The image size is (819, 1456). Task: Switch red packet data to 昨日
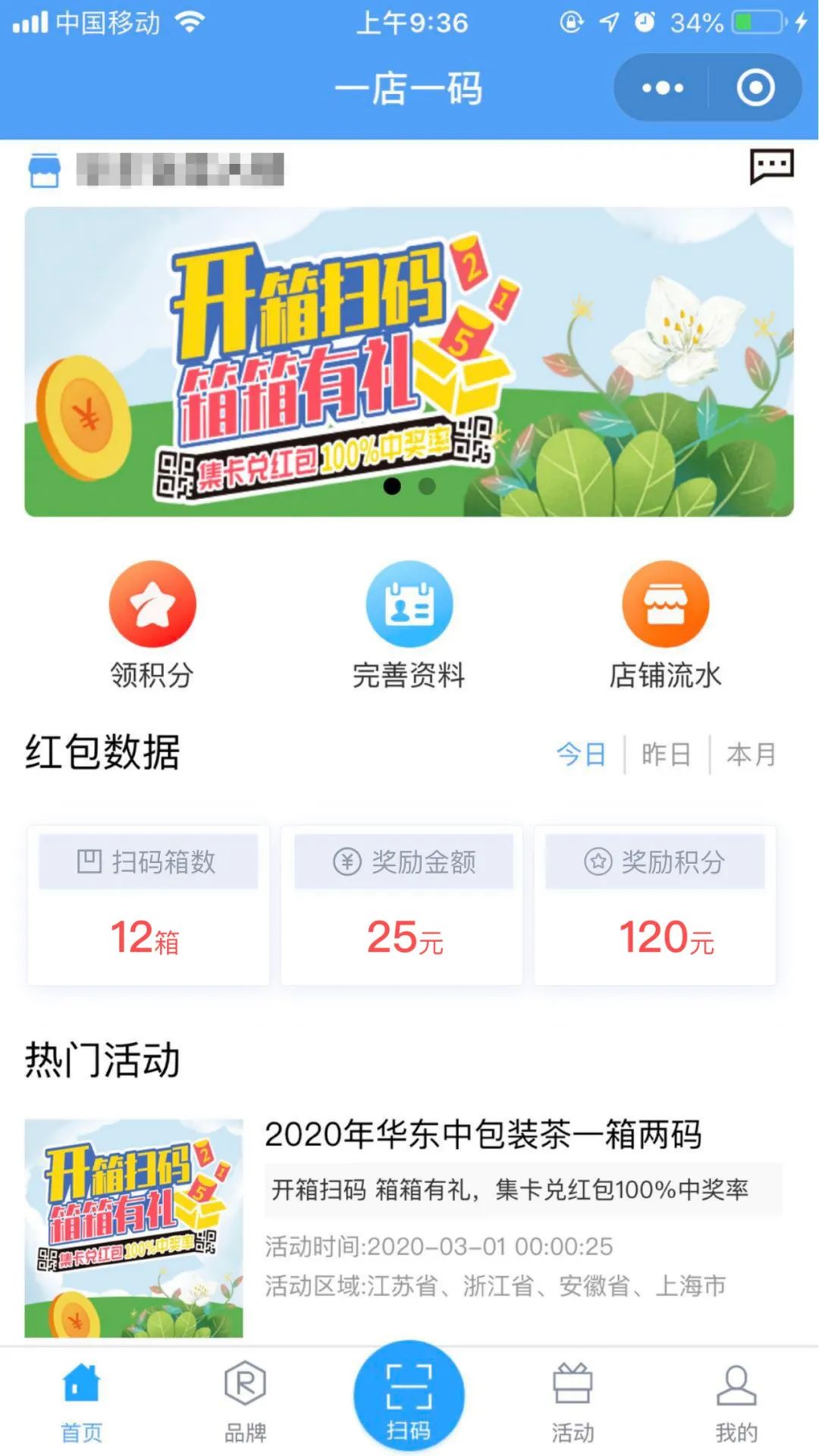pyautogui.click(x=666, y=755)
